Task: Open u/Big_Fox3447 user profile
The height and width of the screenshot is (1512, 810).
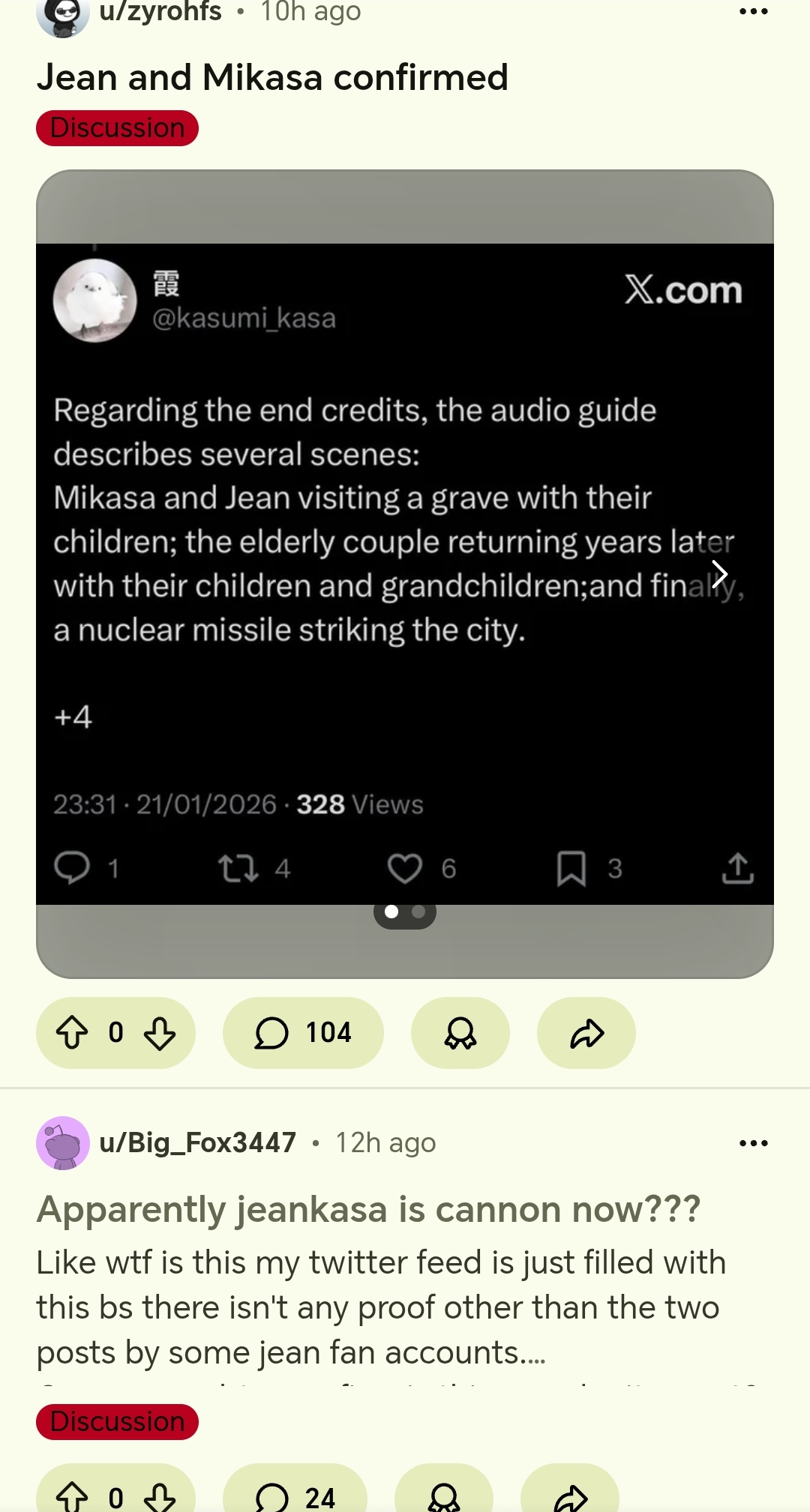Action: [x=197, y=1142]
